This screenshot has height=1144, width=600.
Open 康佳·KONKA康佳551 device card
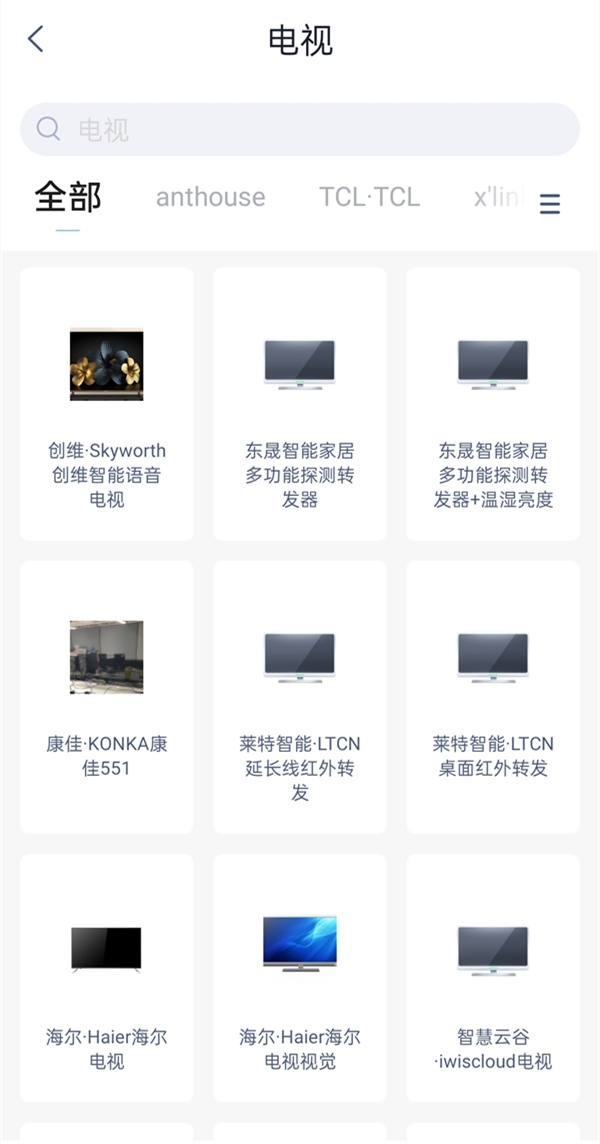pos(107,697)
